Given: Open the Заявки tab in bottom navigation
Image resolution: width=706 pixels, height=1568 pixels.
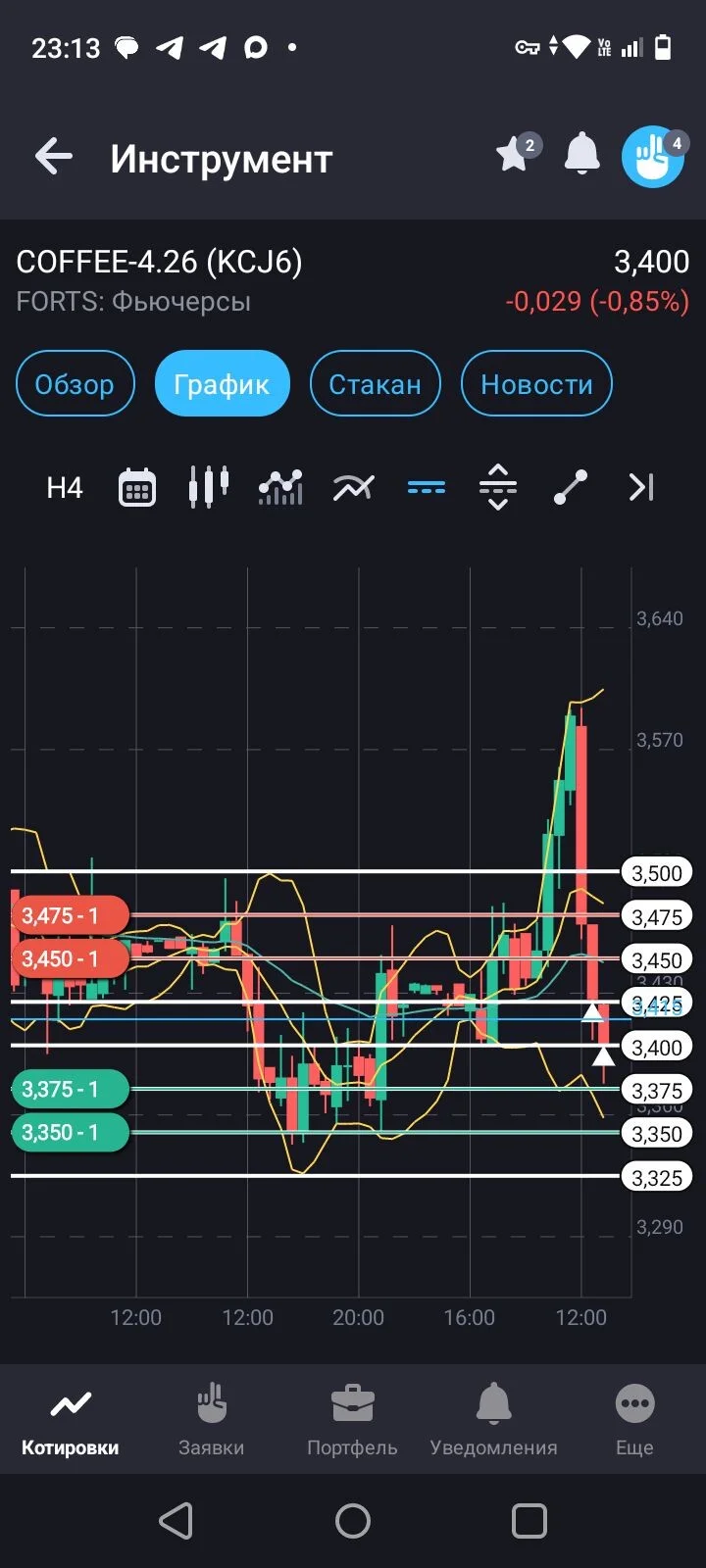Looking at the screenshot, I should click(x=211, y=1420).
